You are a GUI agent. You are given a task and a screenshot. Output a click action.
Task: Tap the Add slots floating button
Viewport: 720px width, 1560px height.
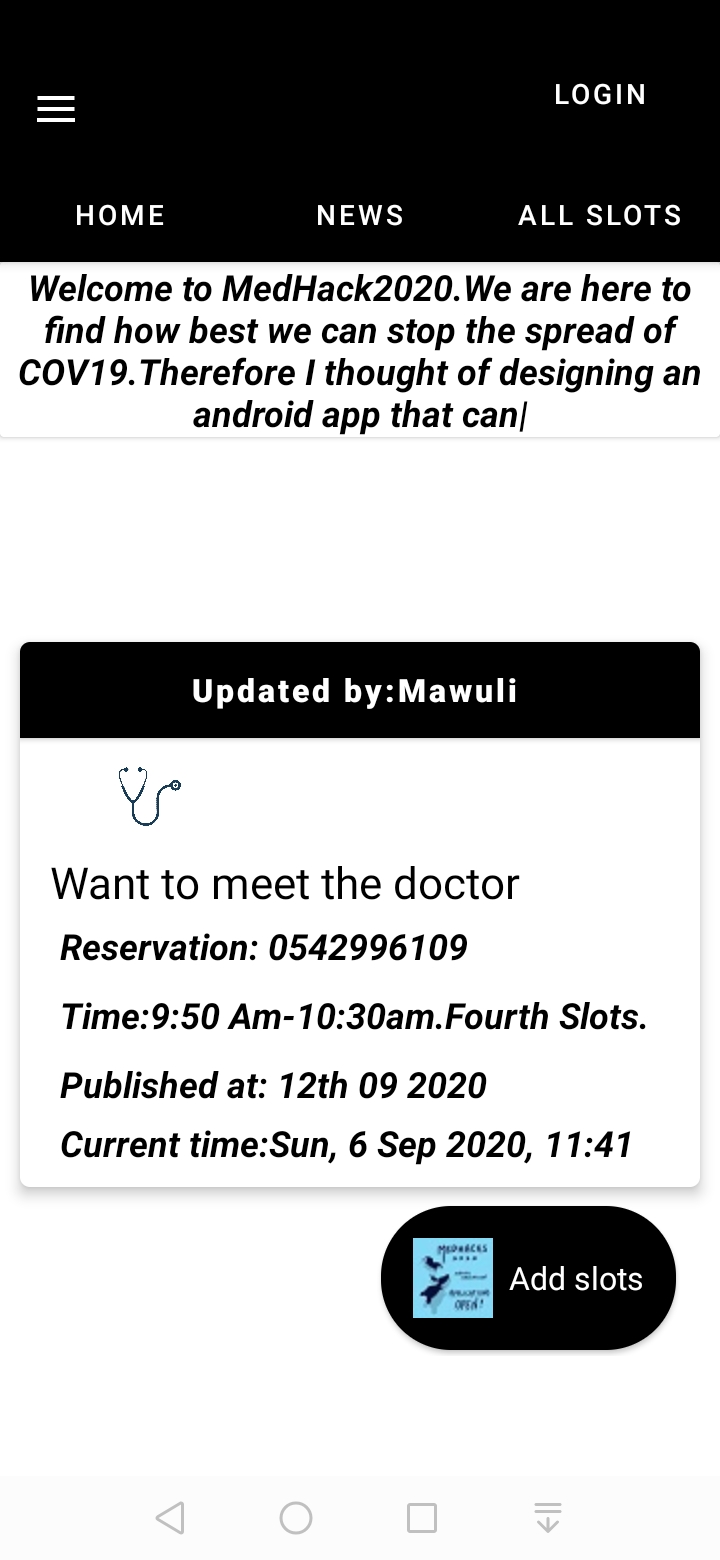pos(528,1278)
